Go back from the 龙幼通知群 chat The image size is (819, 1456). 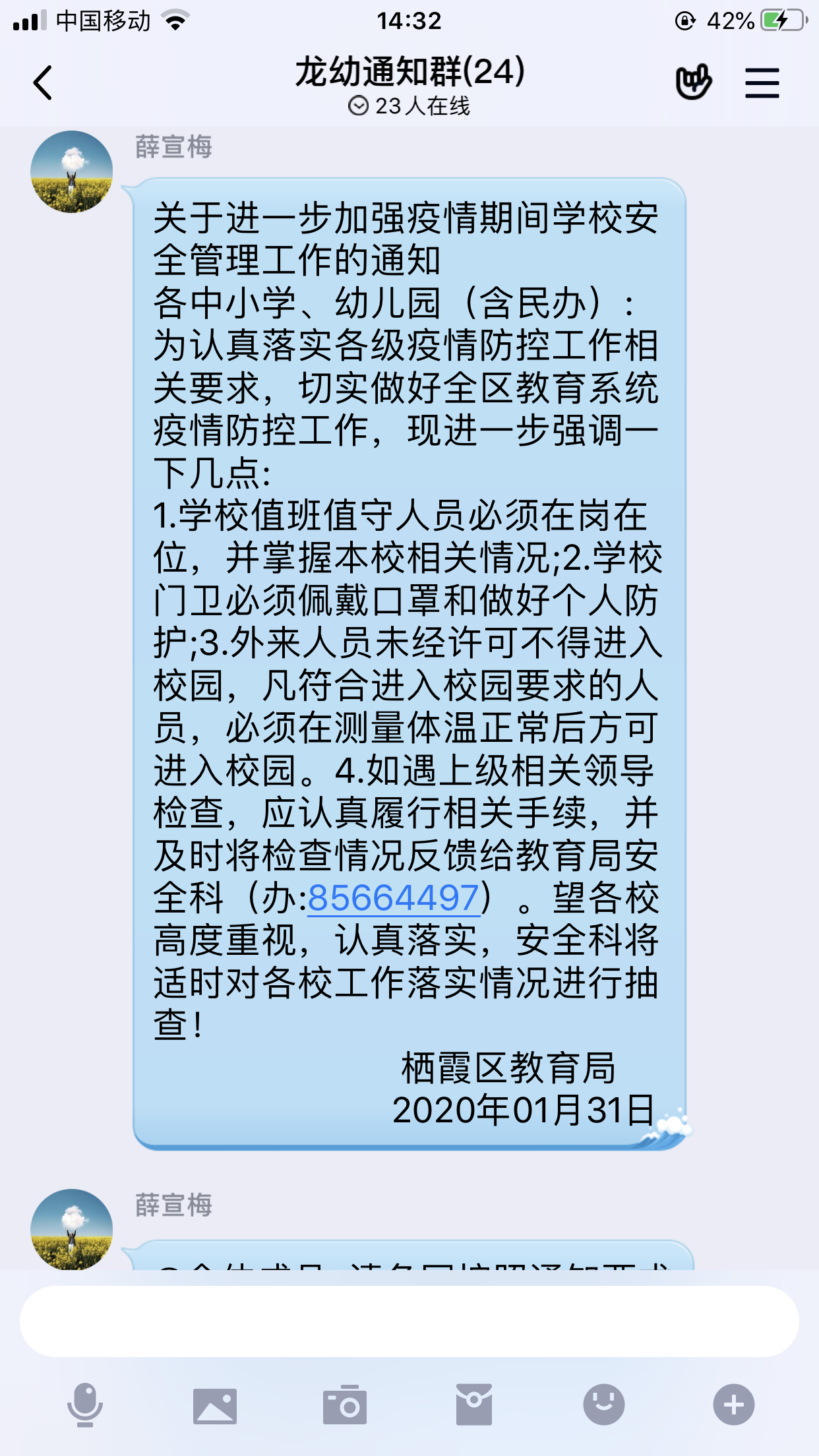tap(43, 83)
